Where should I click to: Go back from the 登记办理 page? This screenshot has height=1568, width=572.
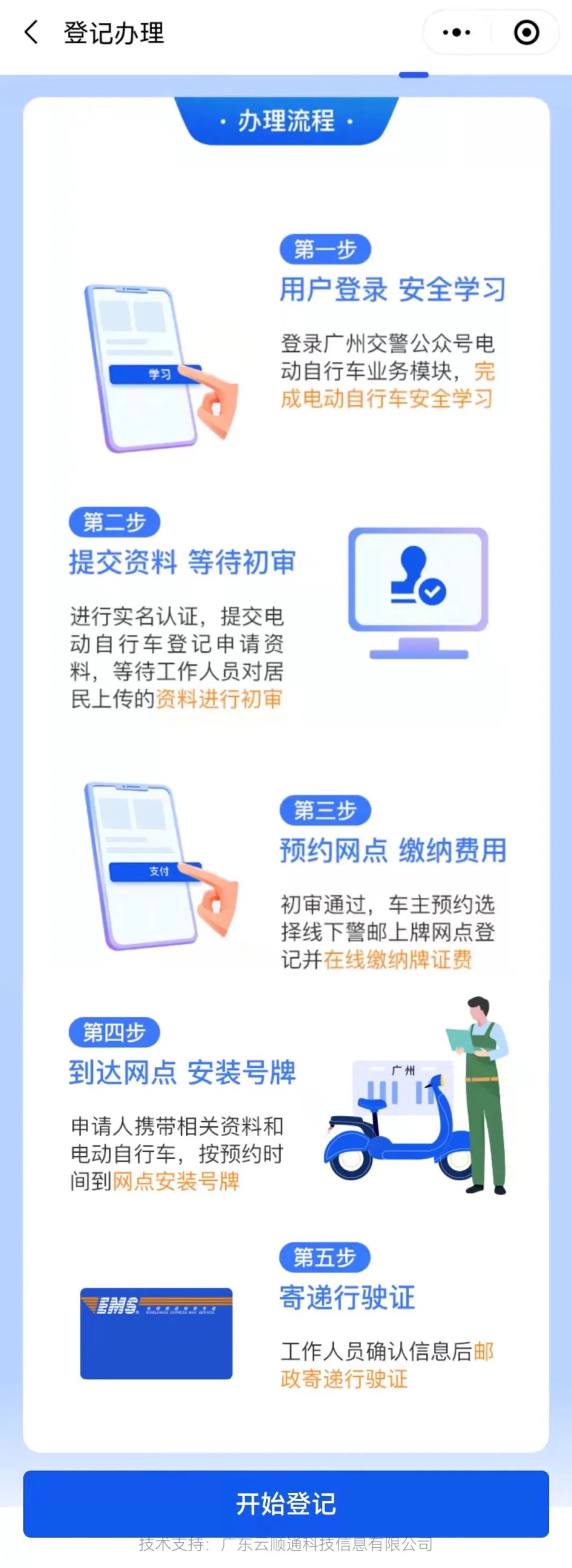(30, 33)
